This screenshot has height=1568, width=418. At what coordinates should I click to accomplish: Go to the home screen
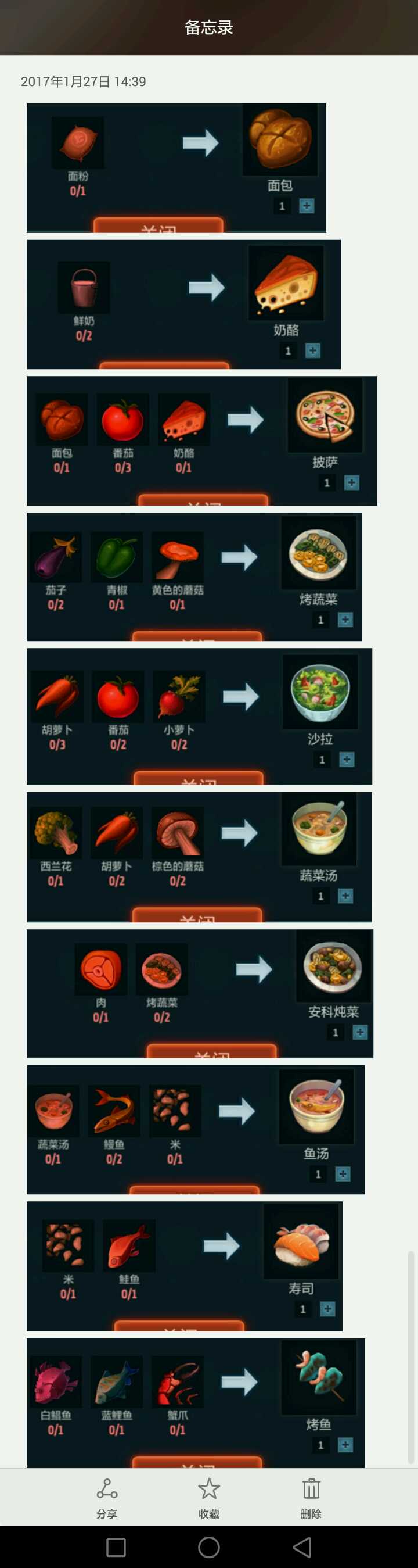(208, 1546)
